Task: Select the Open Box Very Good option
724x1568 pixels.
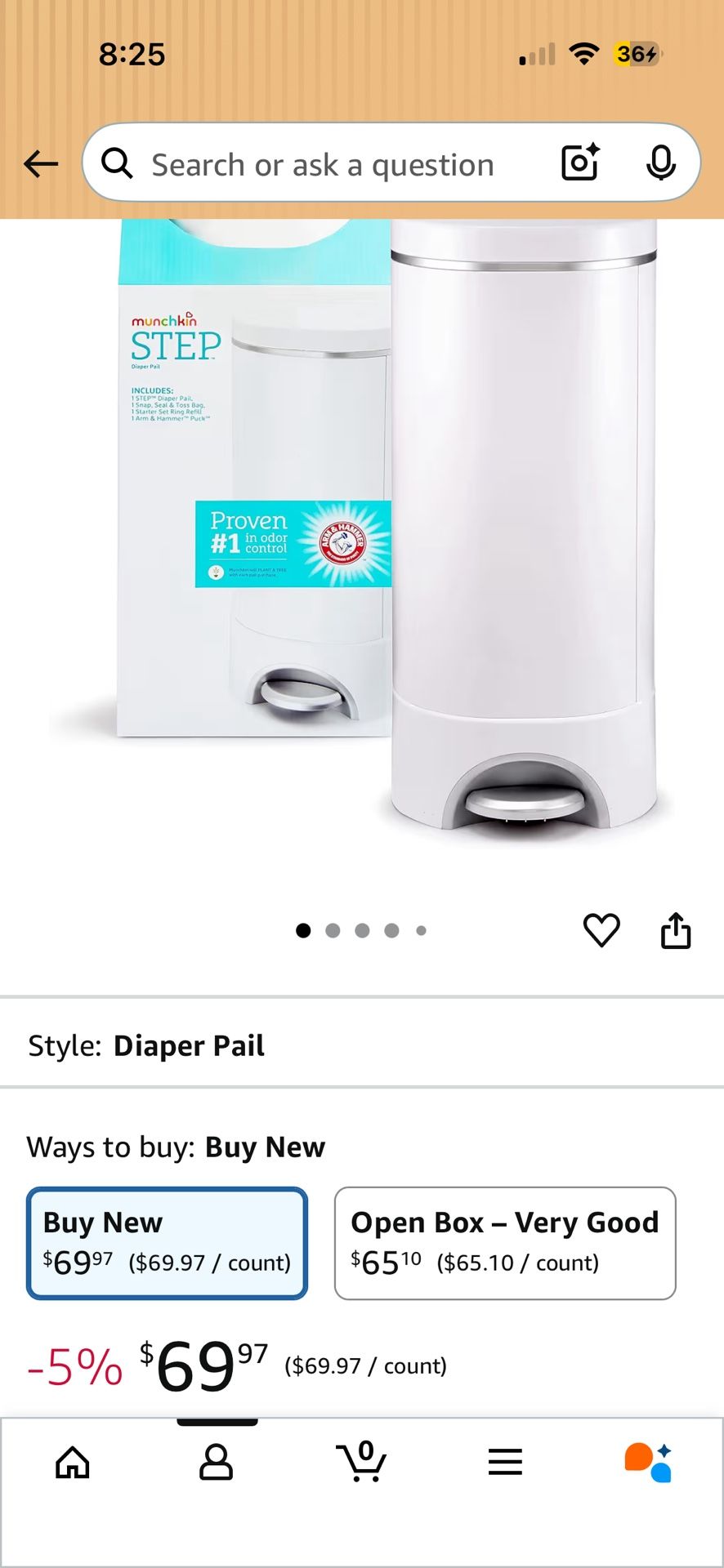Action: [504, 1242]
